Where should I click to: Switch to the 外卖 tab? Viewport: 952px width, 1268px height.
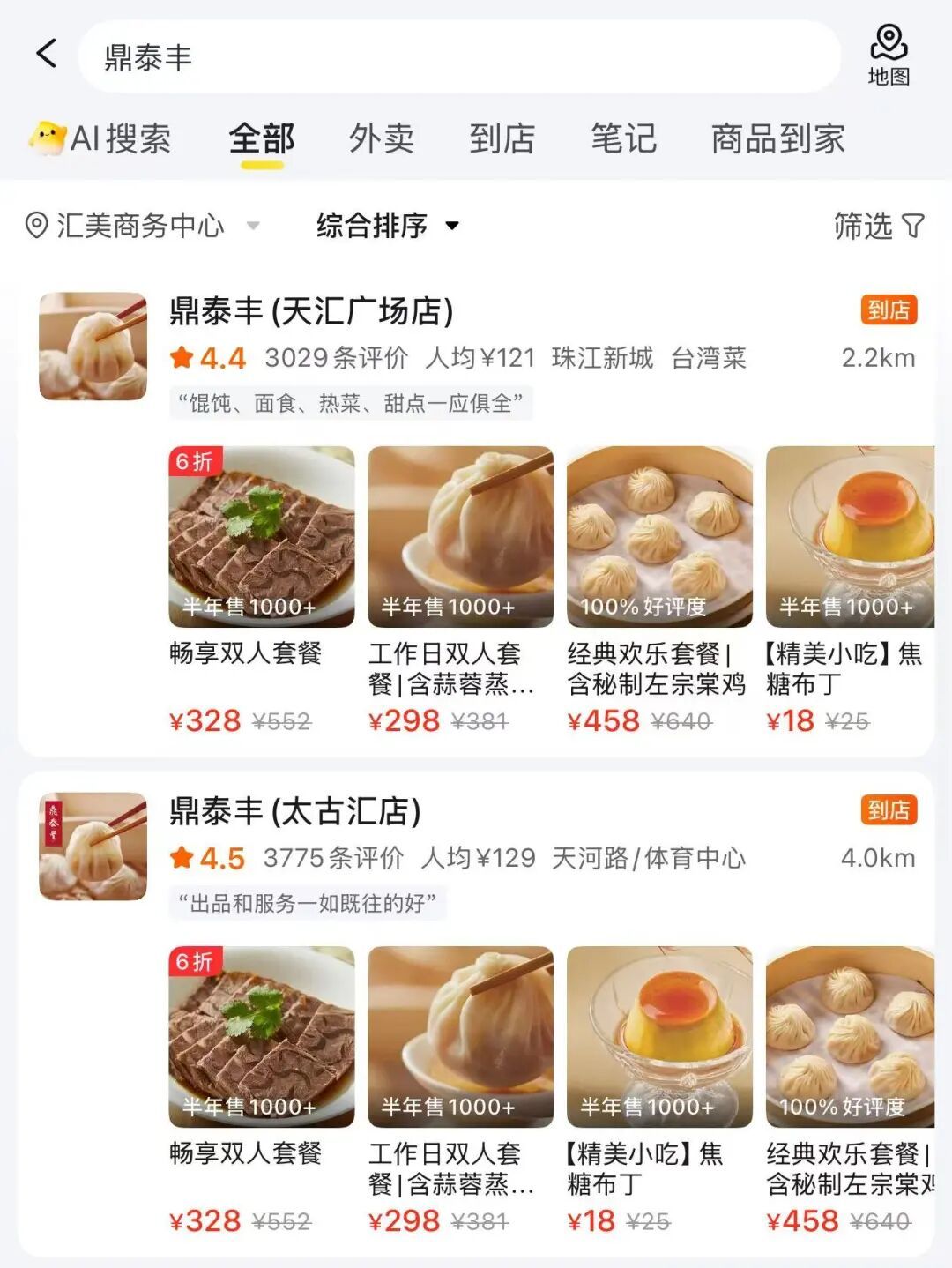(381, 138)
